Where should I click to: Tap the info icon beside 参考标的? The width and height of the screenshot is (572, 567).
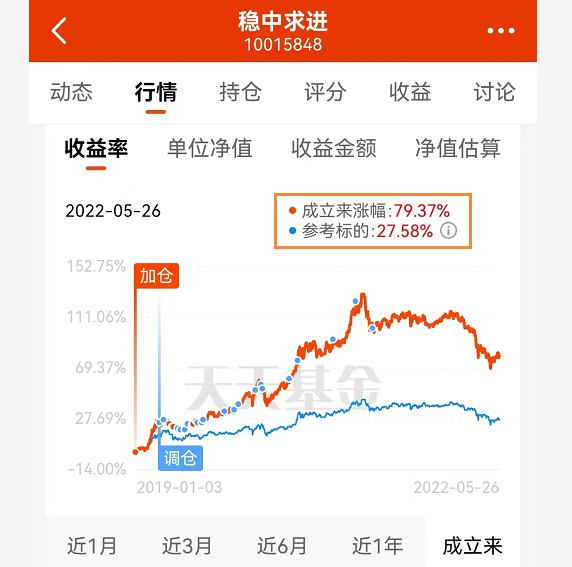448,231
